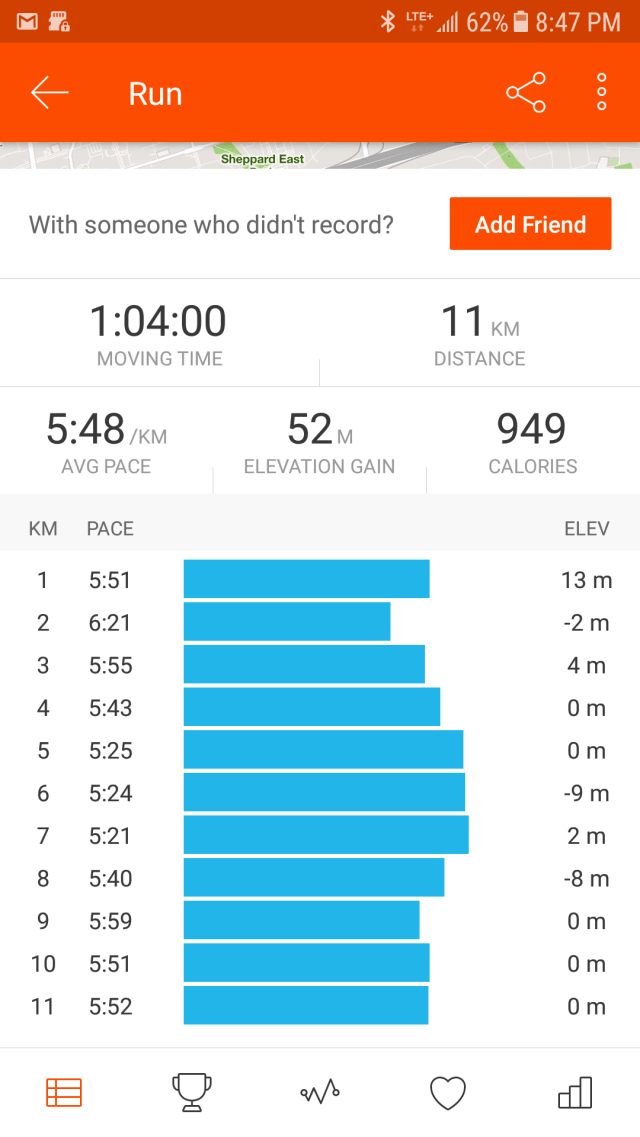Switch to the trophy achievements tab
The width and height of the screenshot is (640, 1137).
point(192,1092)
